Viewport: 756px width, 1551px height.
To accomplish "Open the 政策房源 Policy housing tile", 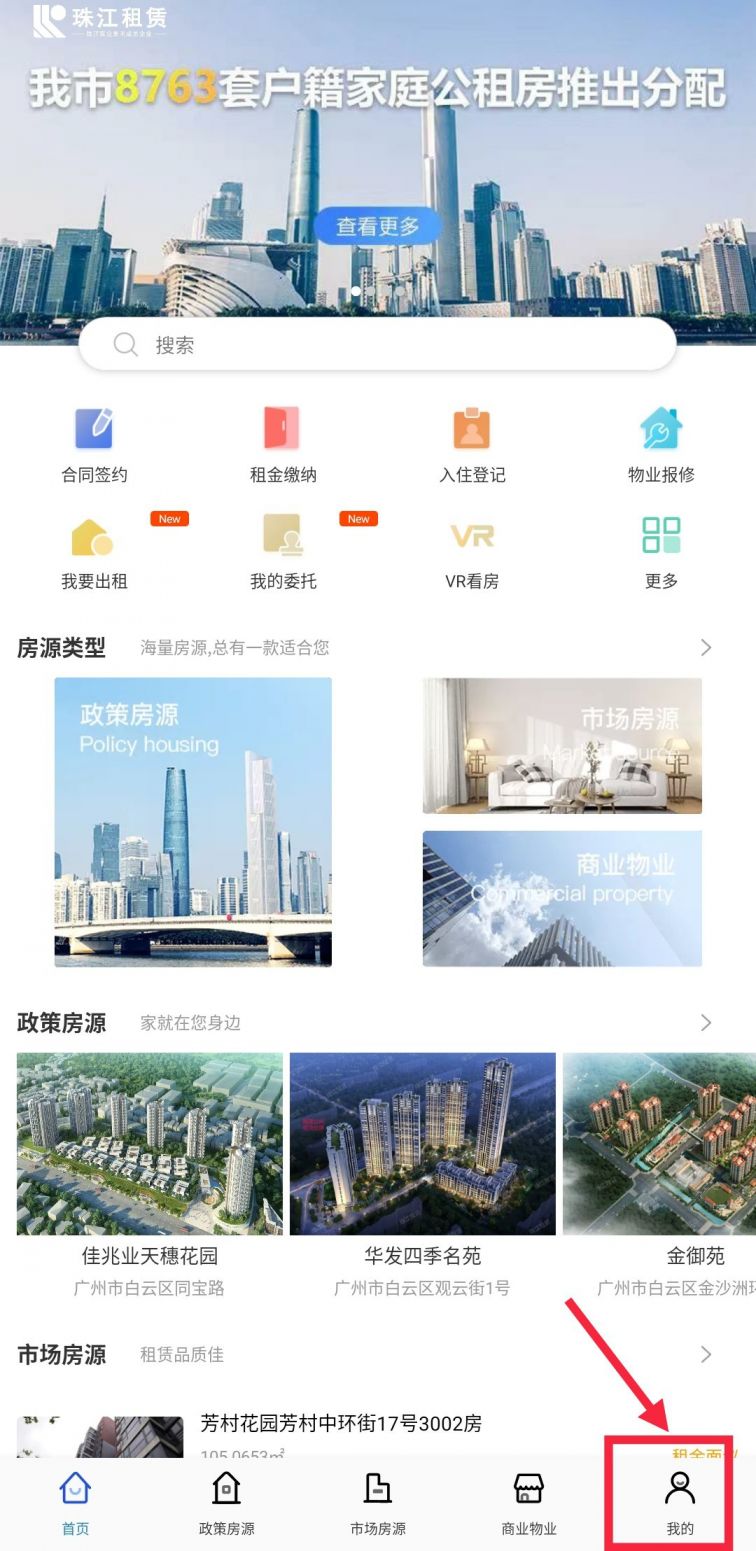I will 193,822.
